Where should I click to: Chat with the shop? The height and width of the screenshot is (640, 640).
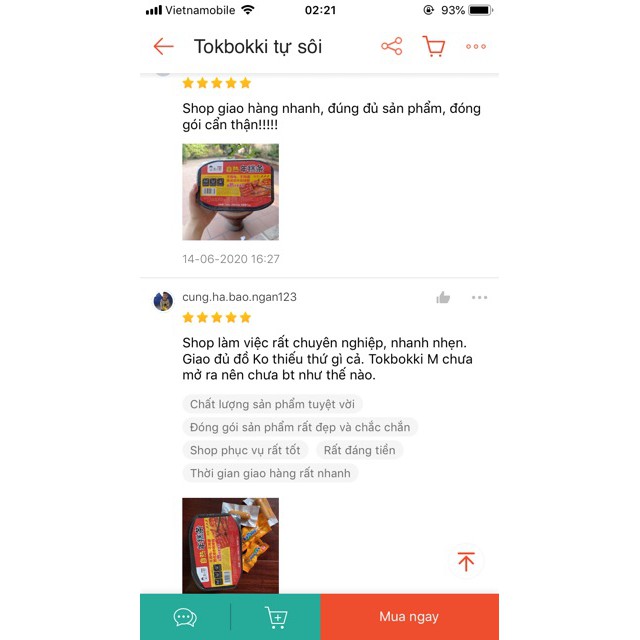click(185, 617)
